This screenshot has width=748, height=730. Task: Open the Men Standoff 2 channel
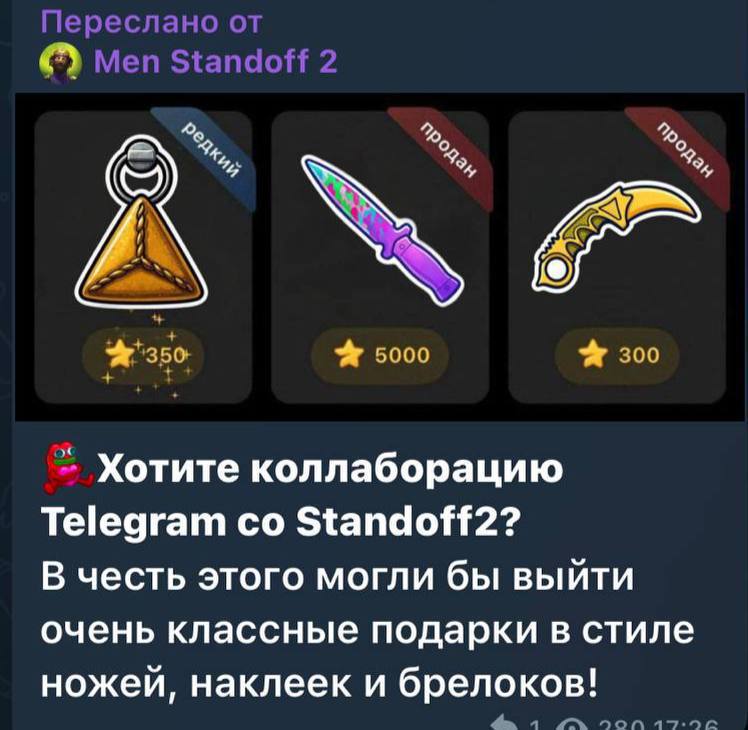pos(213,63)
